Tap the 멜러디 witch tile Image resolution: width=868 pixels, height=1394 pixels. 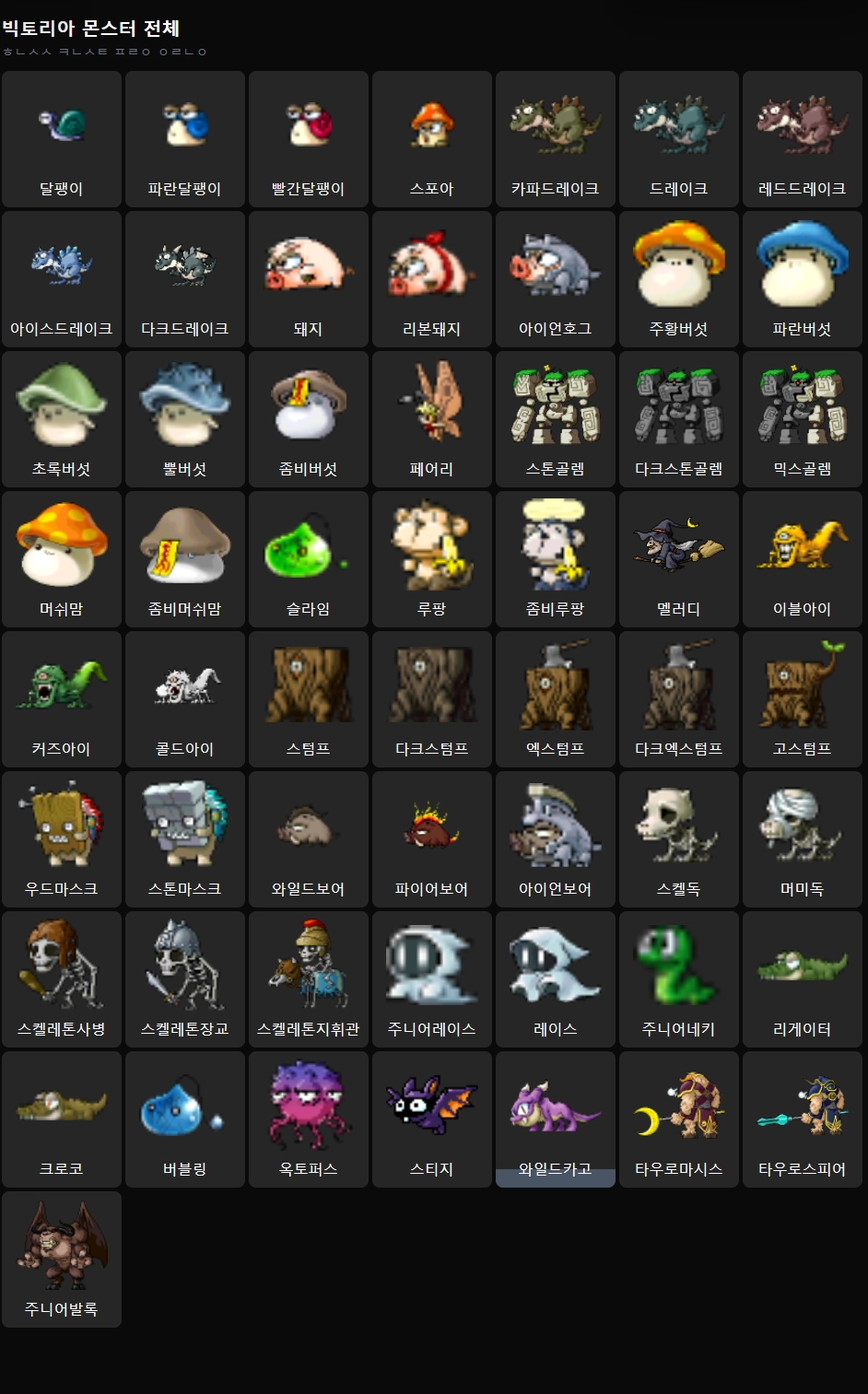coord(679,559)
